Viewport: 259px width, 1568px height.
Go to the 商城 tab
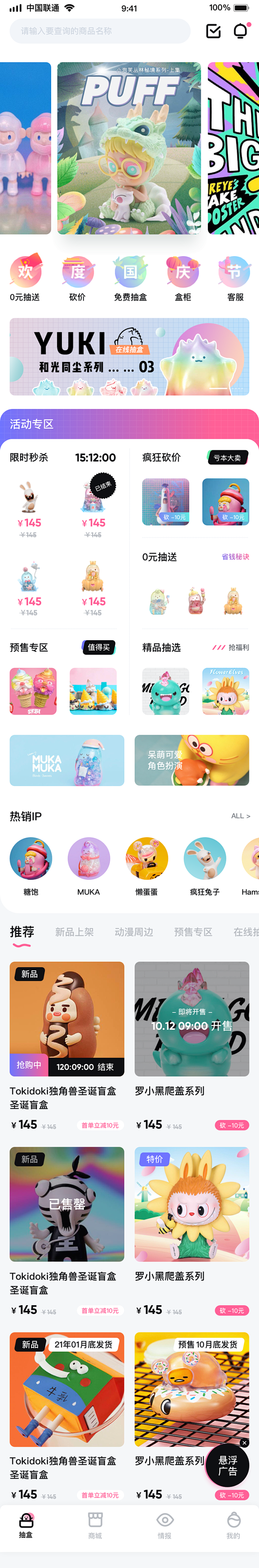pyautogui.click(x=95, y=1525)
